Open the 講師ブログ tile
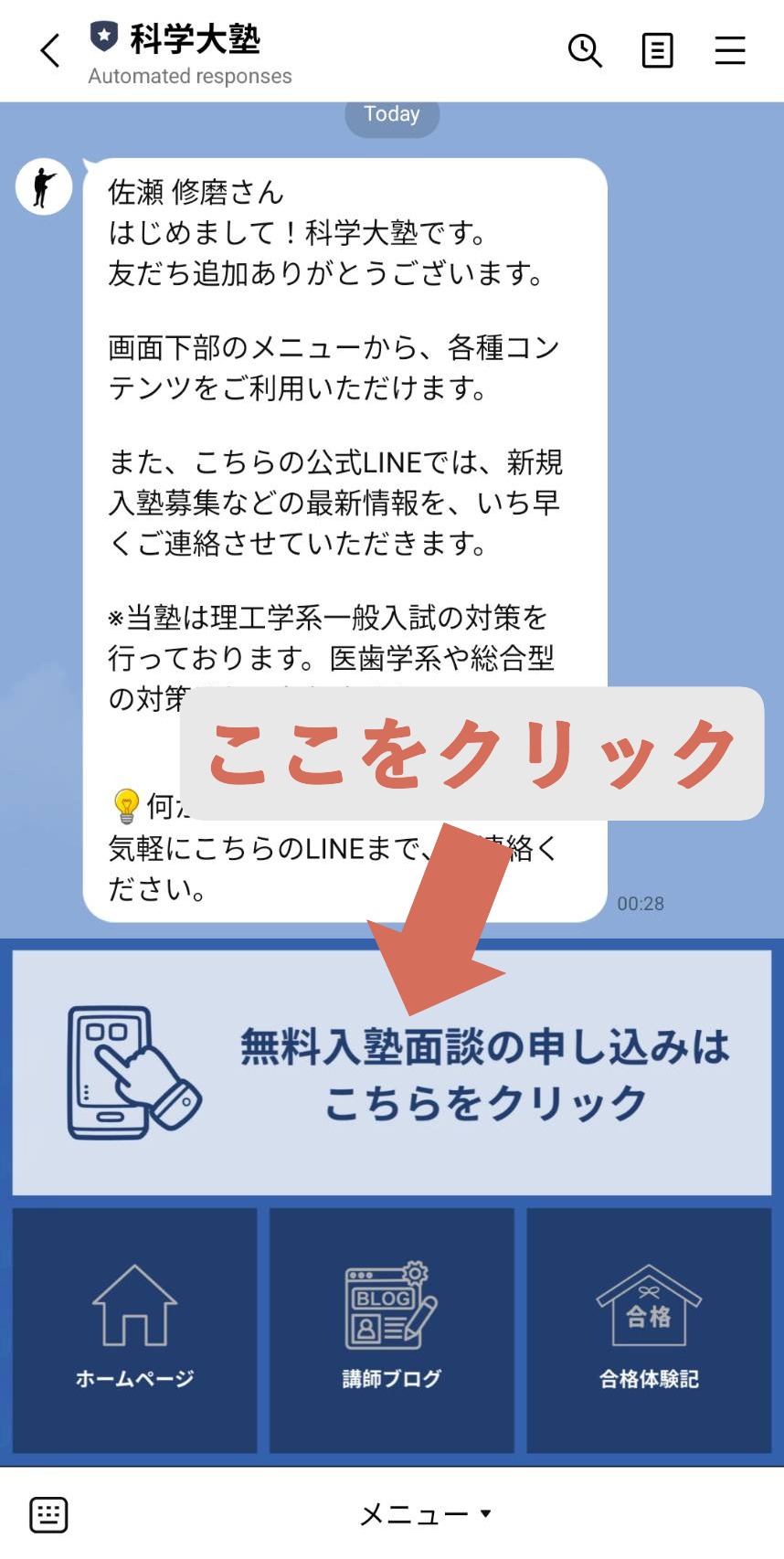Screen dimensions: 784x1559 click(392, 1330)
